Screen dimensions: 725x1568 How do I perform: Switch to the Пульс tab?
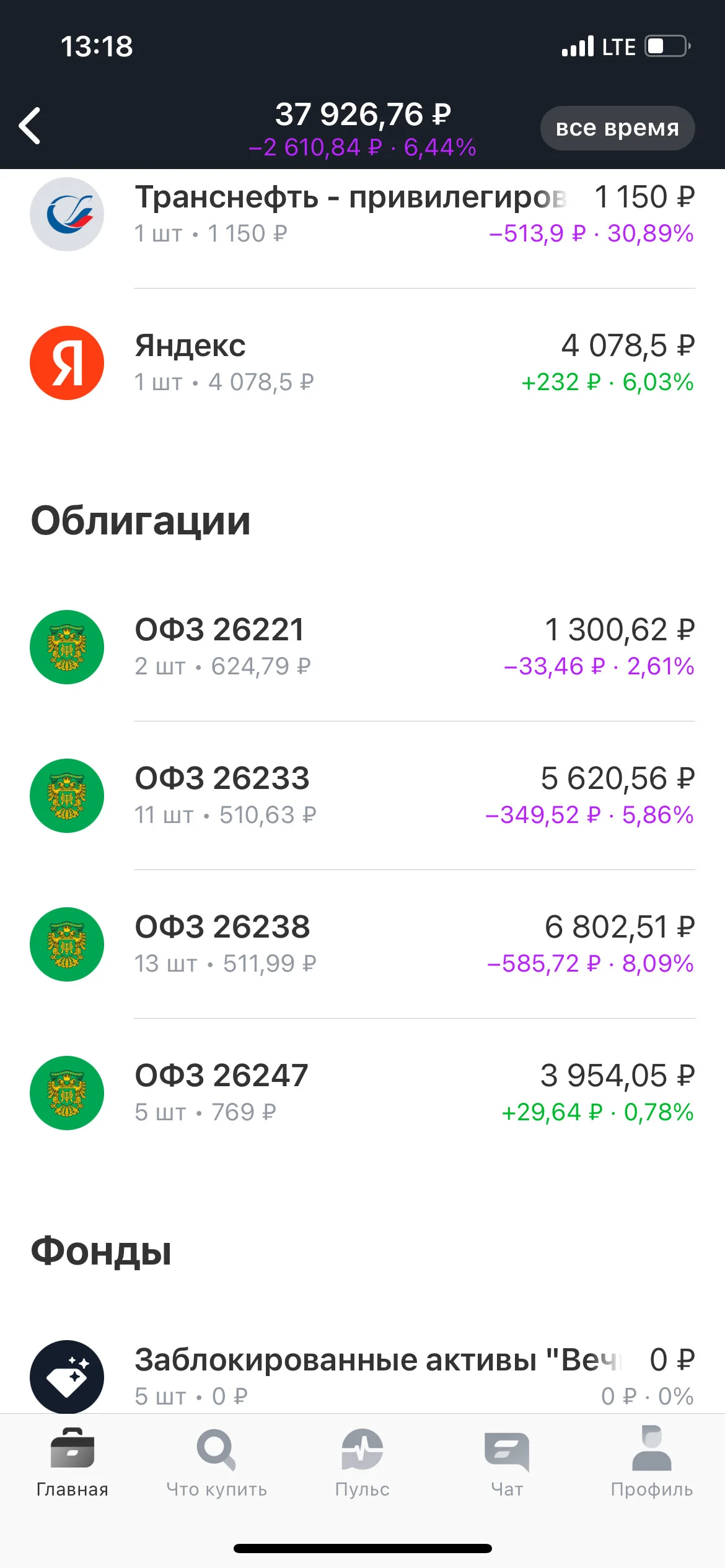point(362,1463)
